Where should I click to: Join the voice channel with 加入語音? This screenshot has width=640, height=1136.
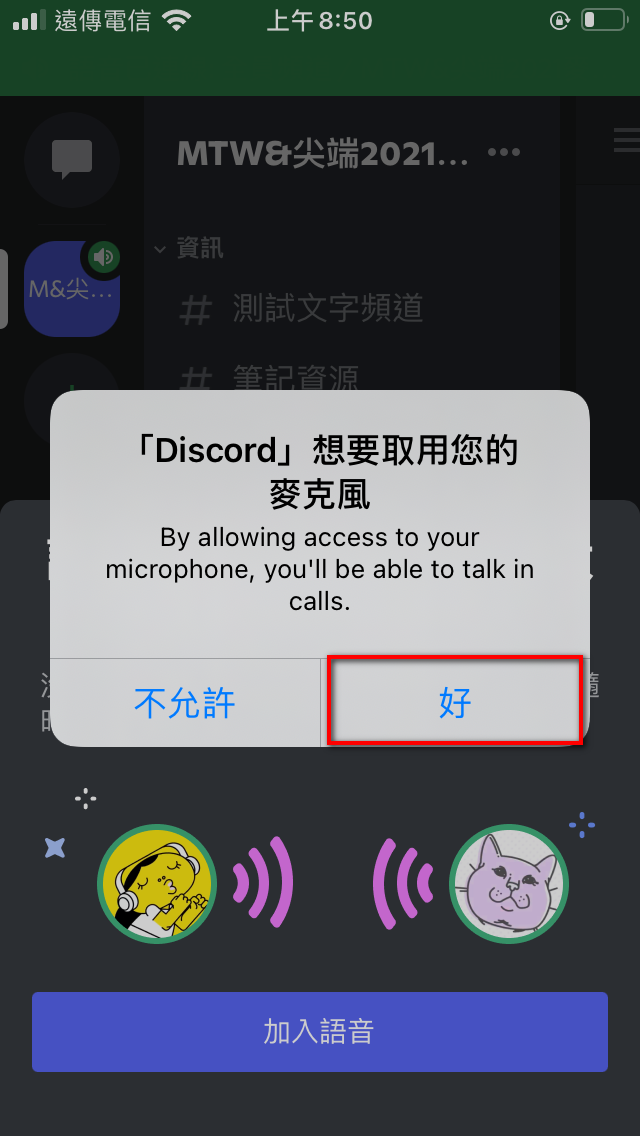click(x=320, y=1031)
